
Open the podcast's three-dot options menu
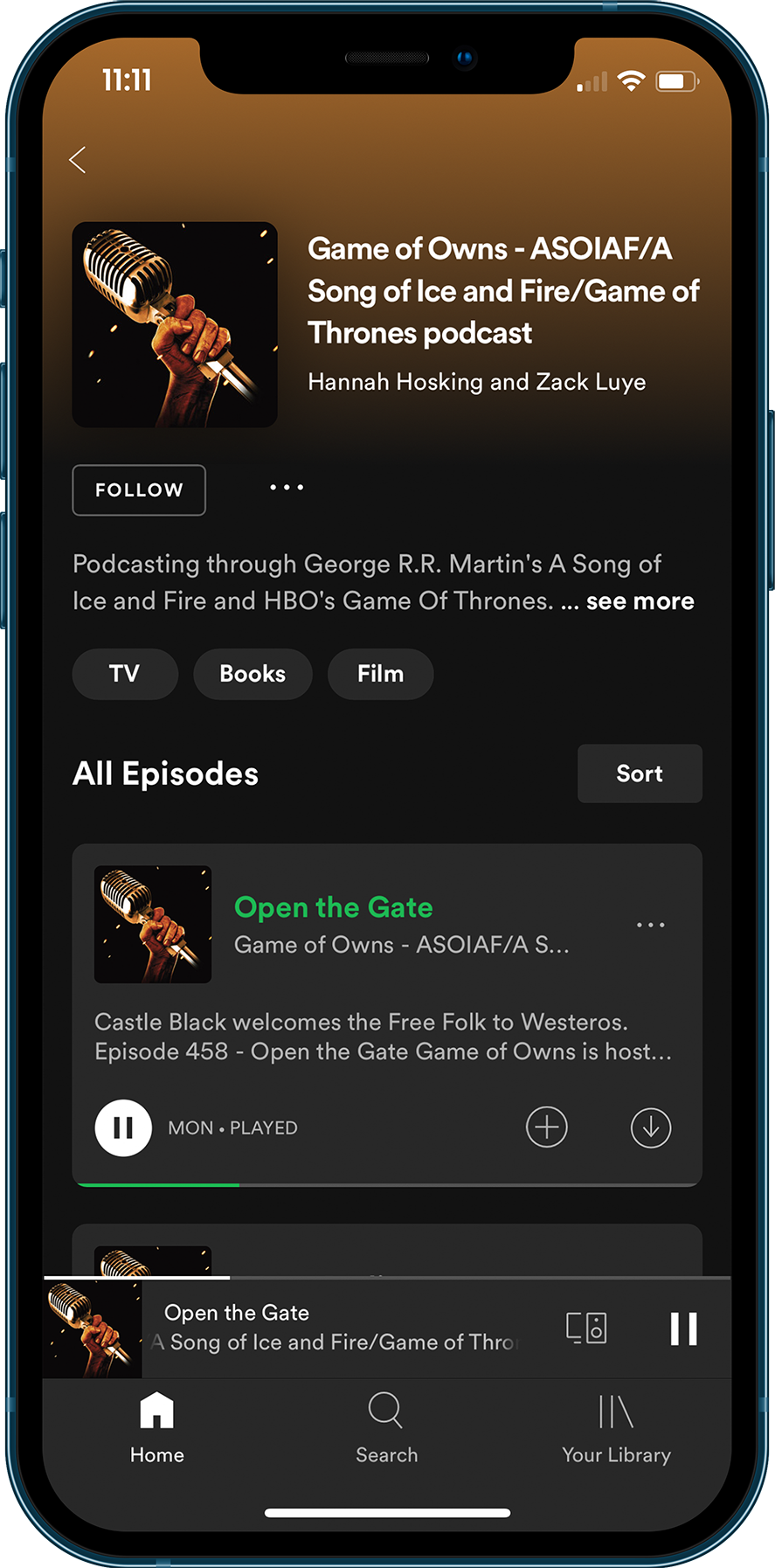(286, 487)
